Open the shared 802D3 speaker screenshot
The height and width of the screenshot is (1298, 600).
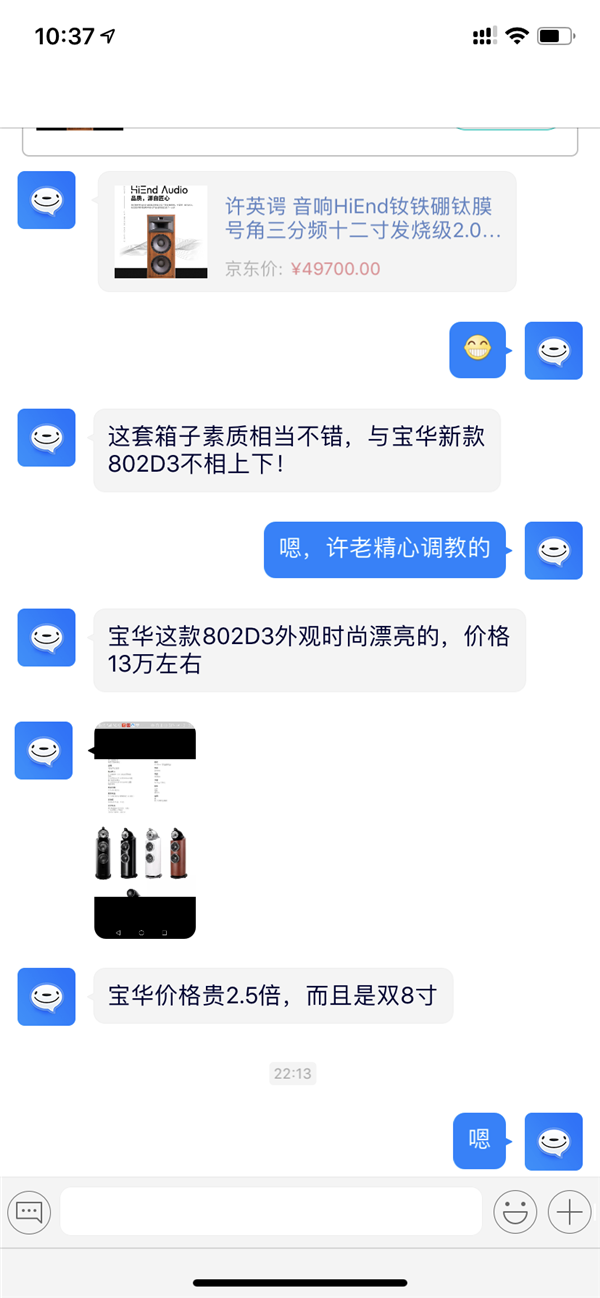145,830
